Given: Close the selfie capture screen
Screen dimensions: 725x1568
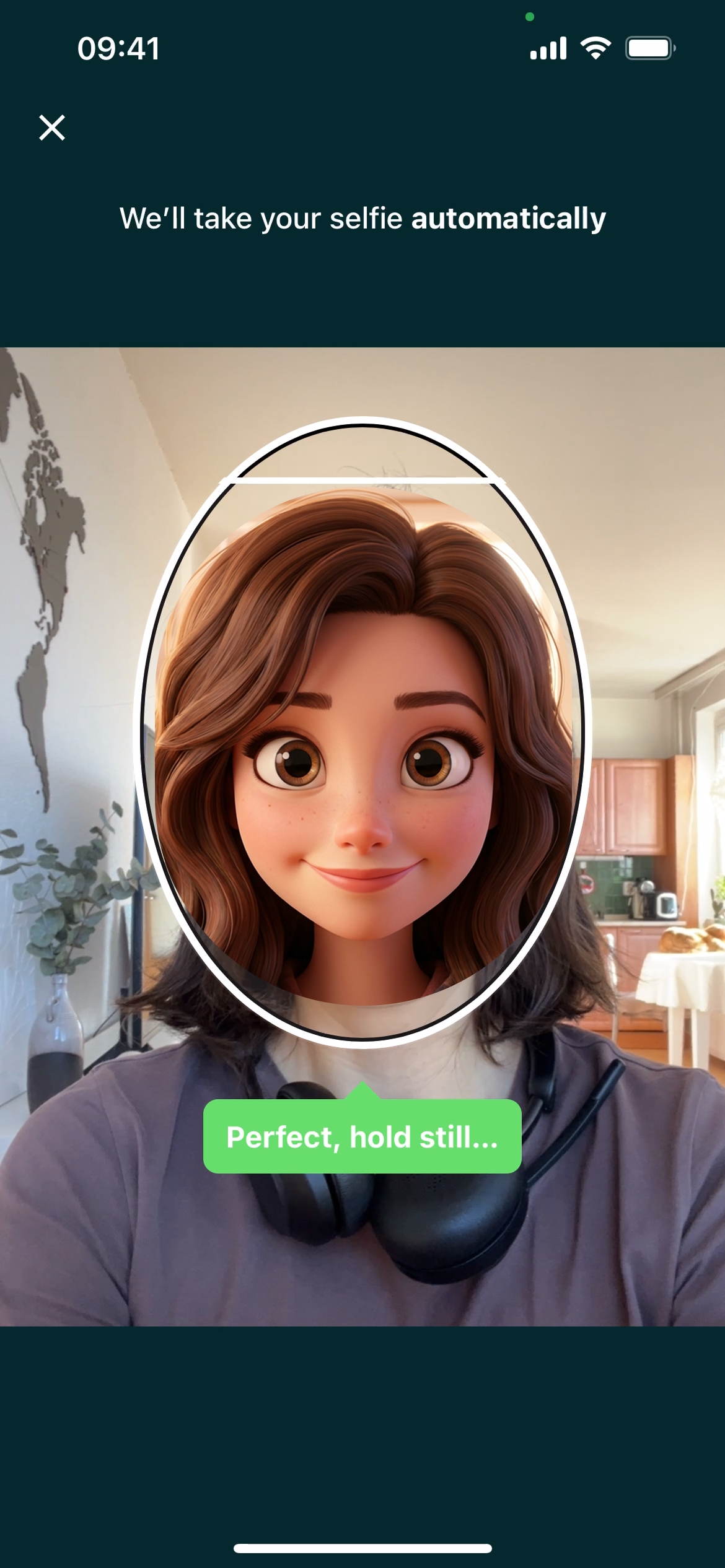Looking at the screenshot, I should [52, 128].
